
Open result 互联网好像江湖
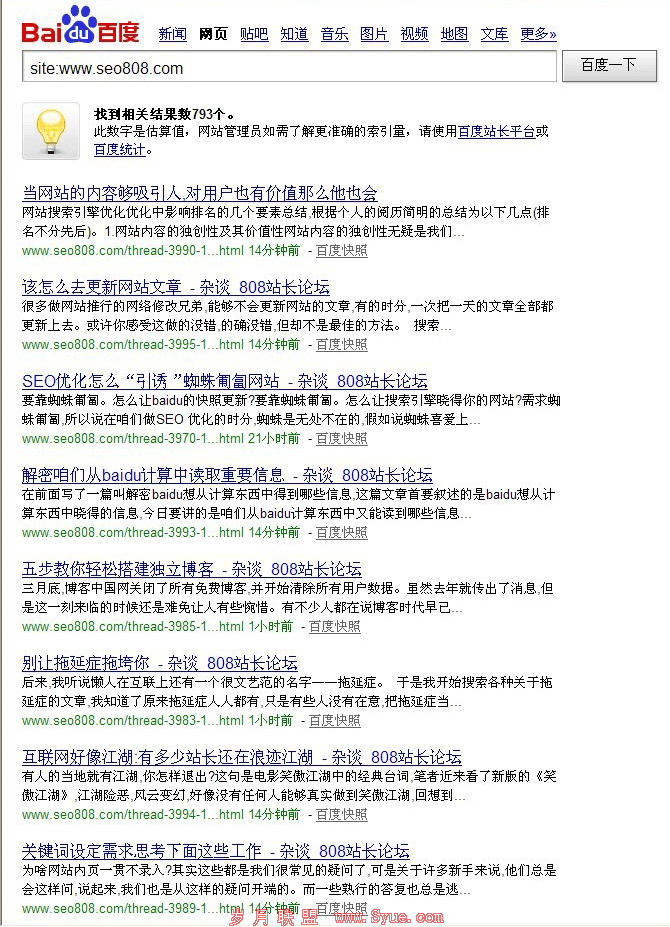pos(241,757)
